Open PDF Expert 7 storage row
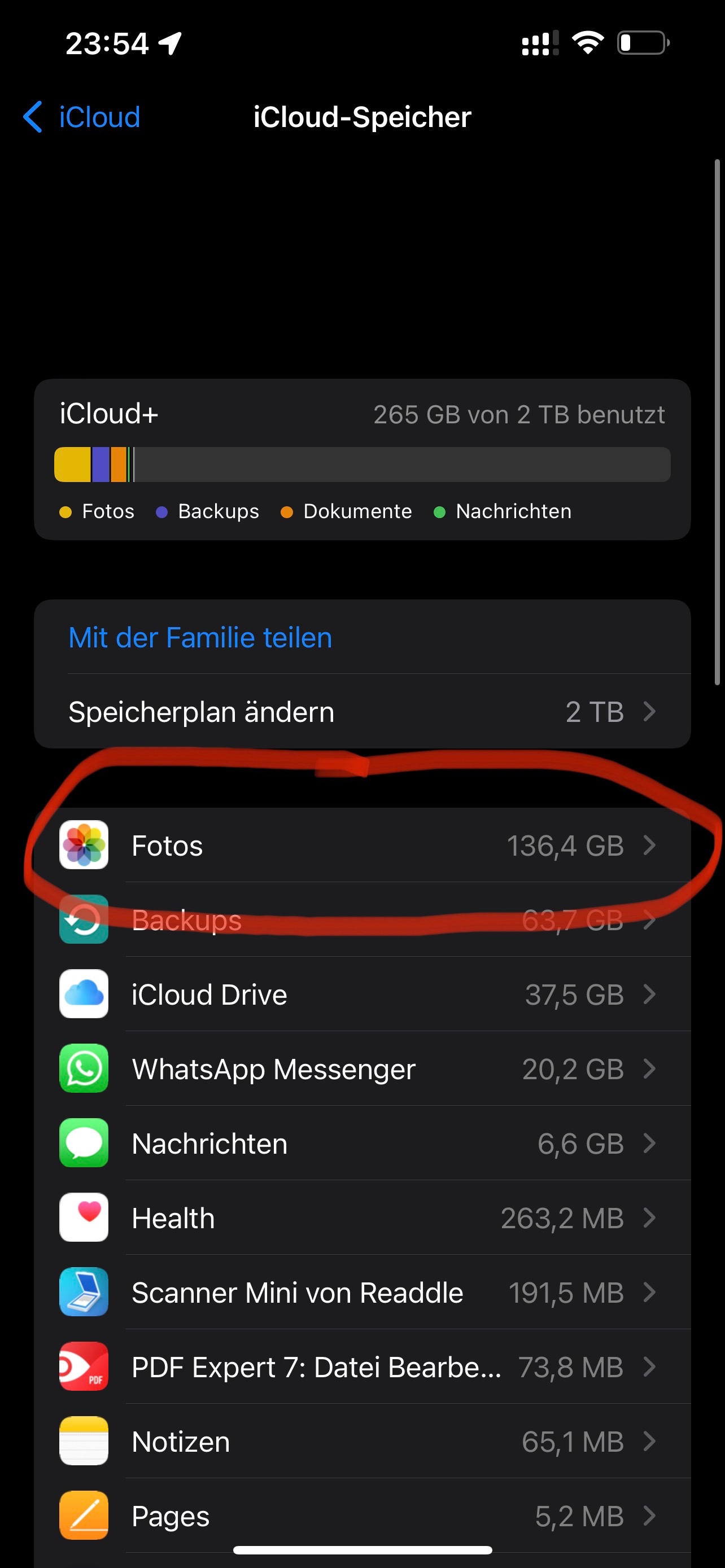The height and width of the screenshot is (1568, 725). tap(362, 1366)
